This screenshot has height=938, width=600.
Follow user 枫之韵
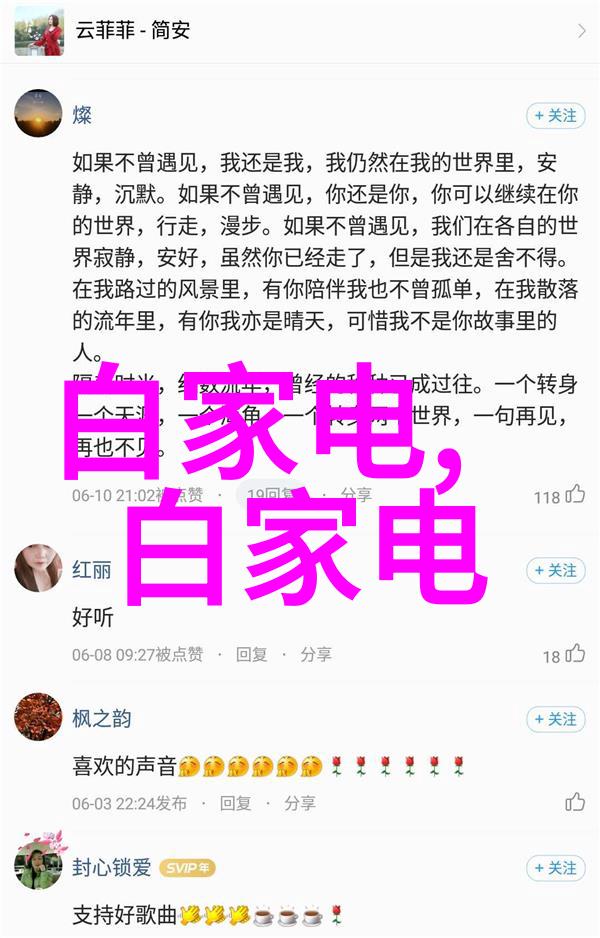[x=555, y=719]
